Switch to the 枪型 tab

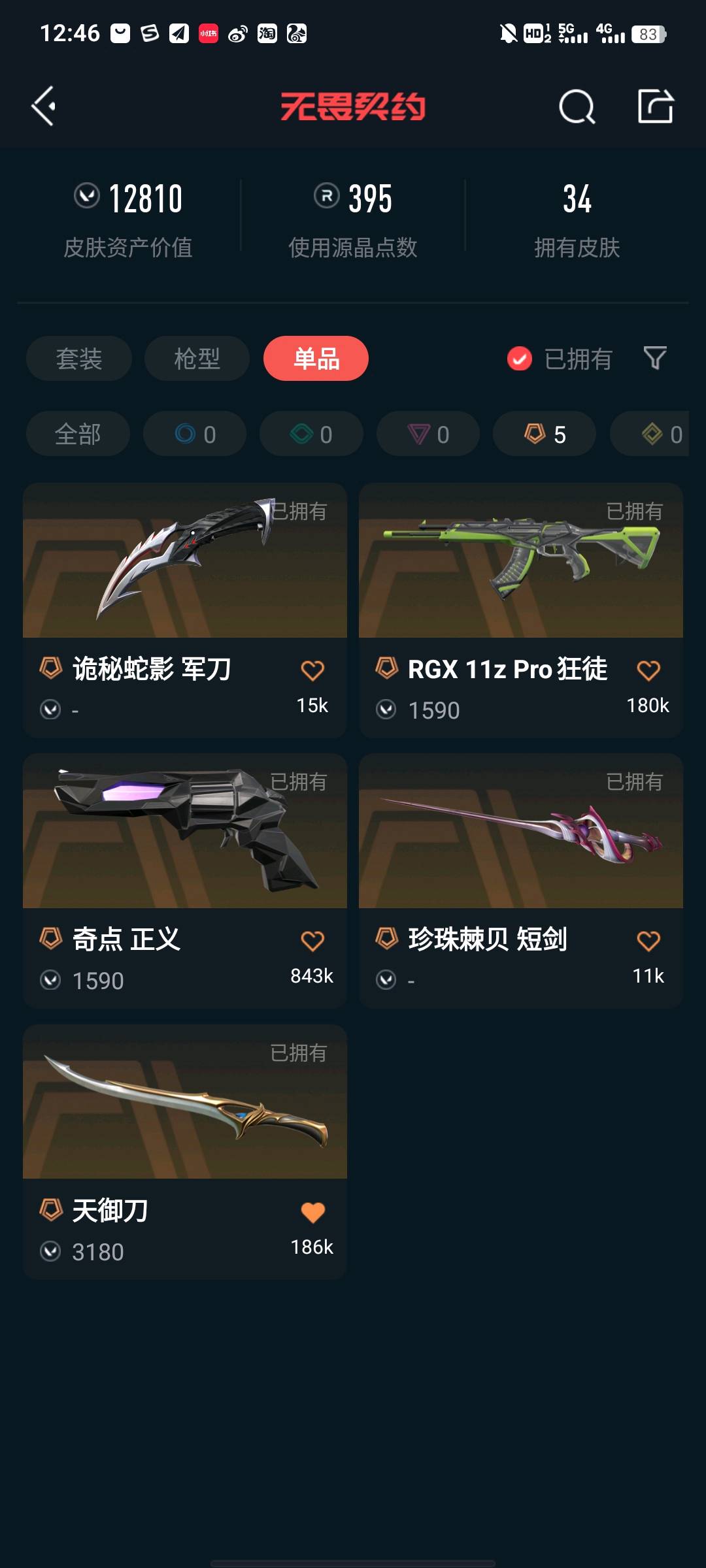[197, 359]
